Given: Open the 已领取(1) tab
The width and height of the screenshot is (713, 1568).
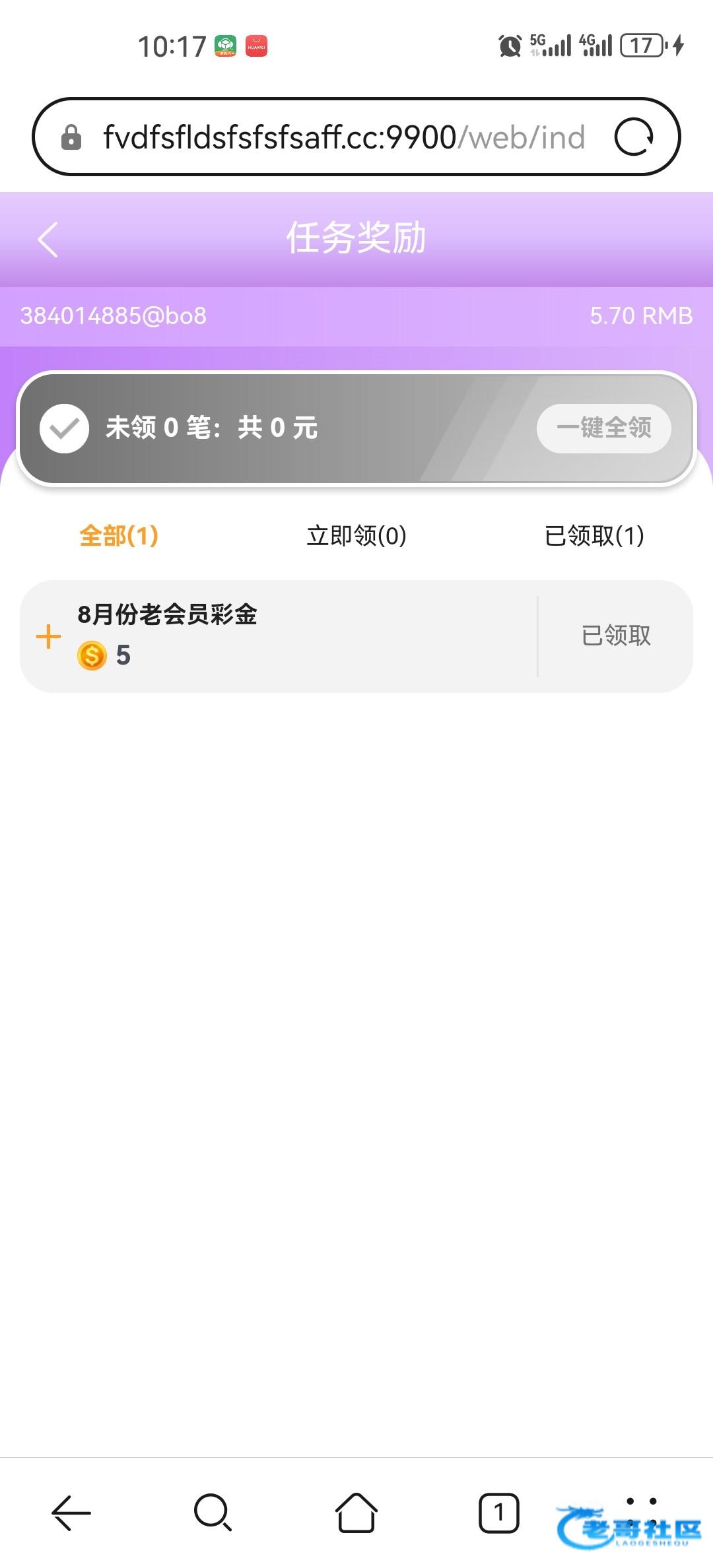Looking at the screenshot, I should [x=594, y=536].
